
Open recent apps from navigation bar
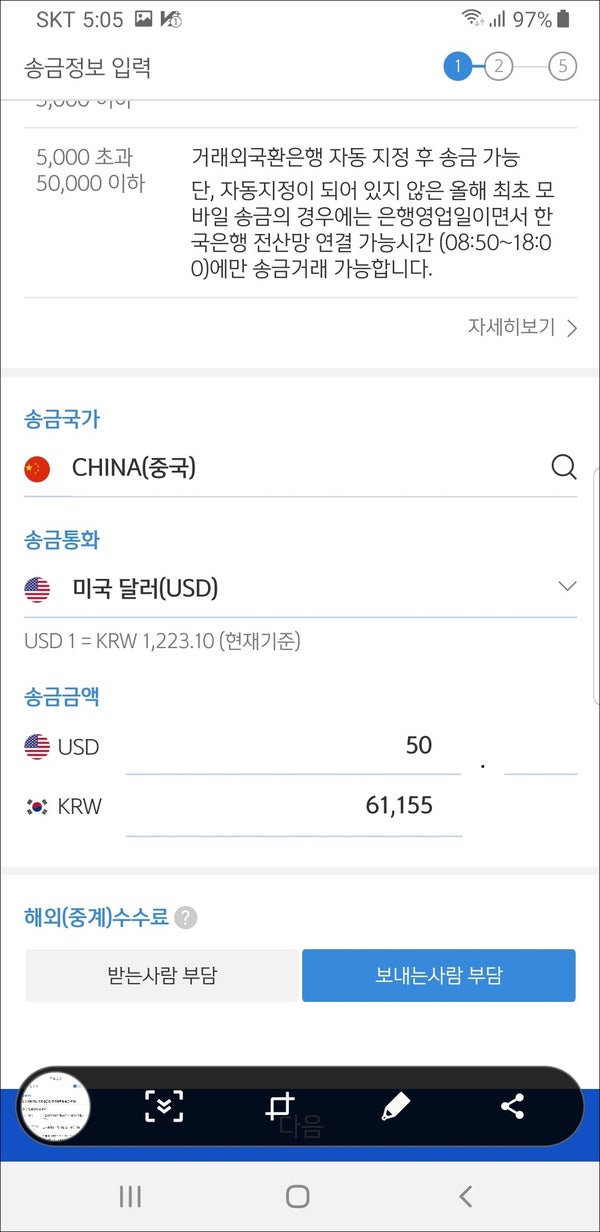click(x=130, y=1196)
